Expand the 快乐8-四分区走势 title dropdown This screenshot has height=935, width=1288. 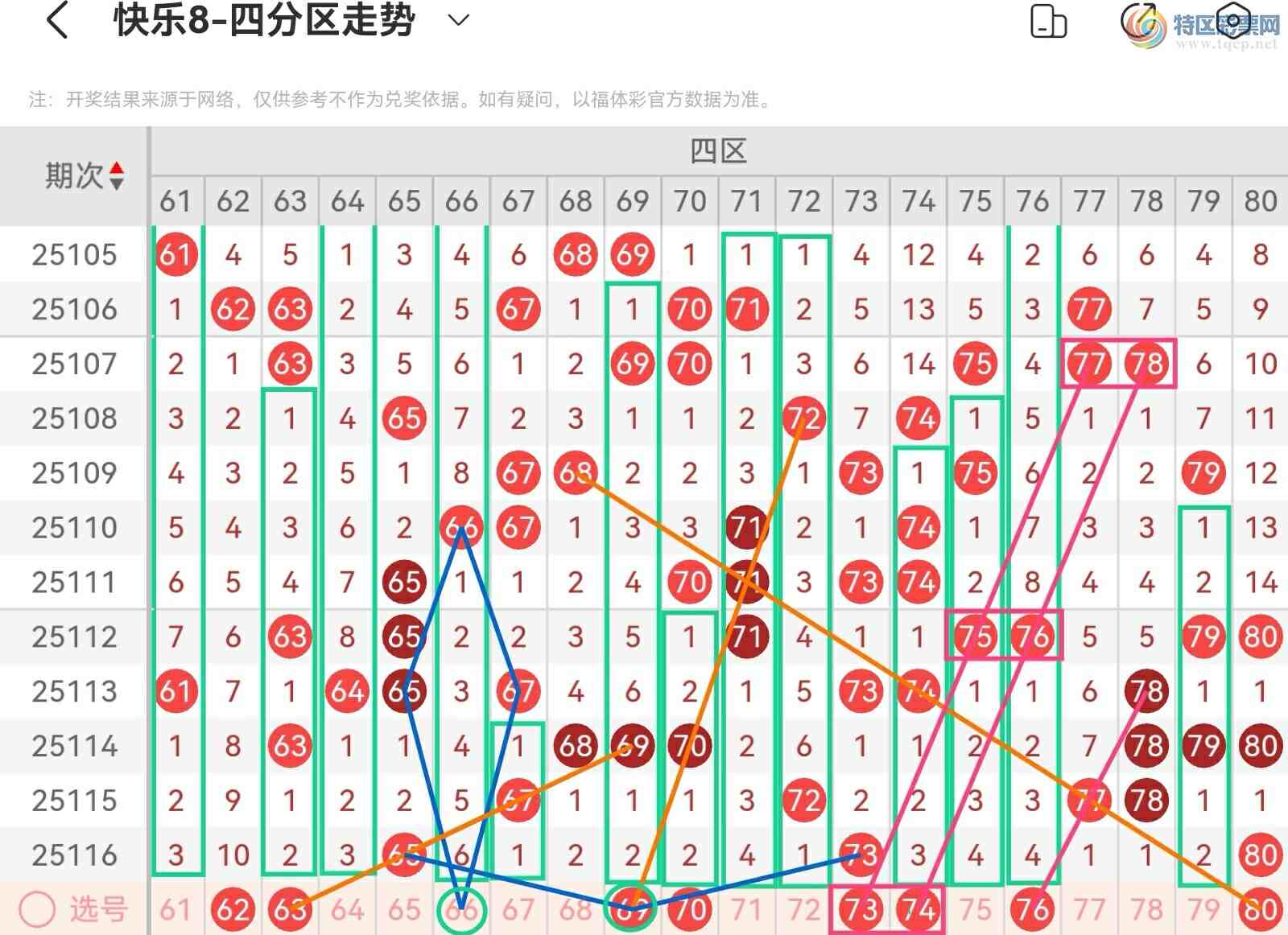458,20
